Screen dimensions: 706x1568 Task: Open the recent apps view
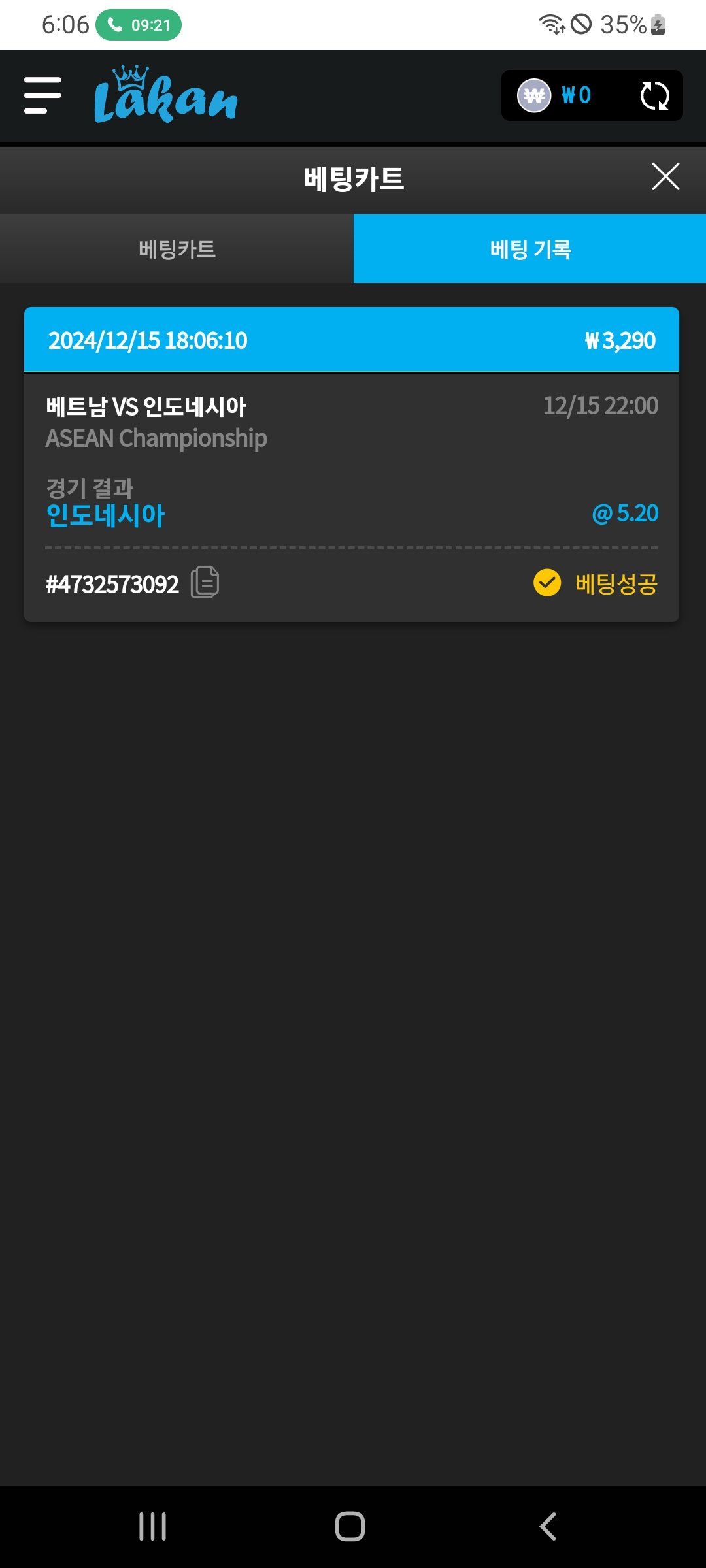click(152, 1527)
